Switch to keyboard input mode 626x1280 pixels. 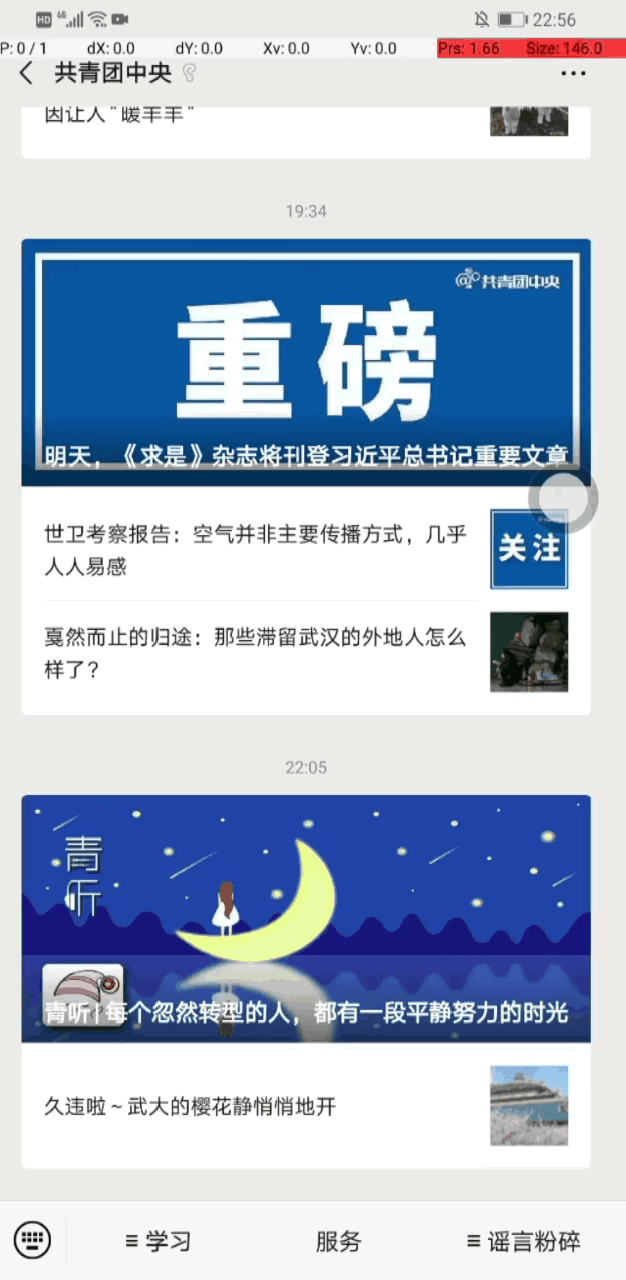click(33, 1241)
